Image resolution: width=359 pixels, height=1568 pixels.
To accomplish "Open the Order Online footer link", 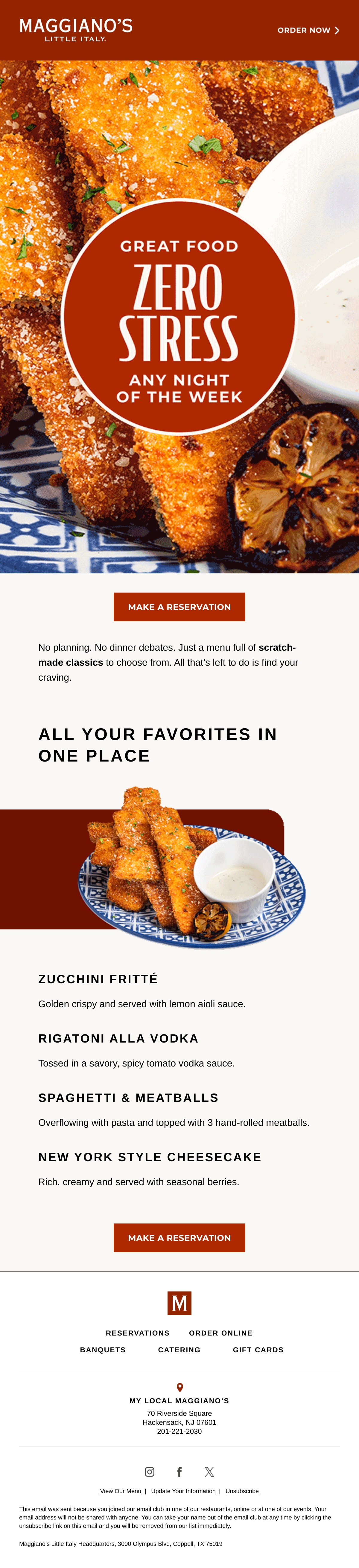I will pyautogui.click(x=220, y=1333).
